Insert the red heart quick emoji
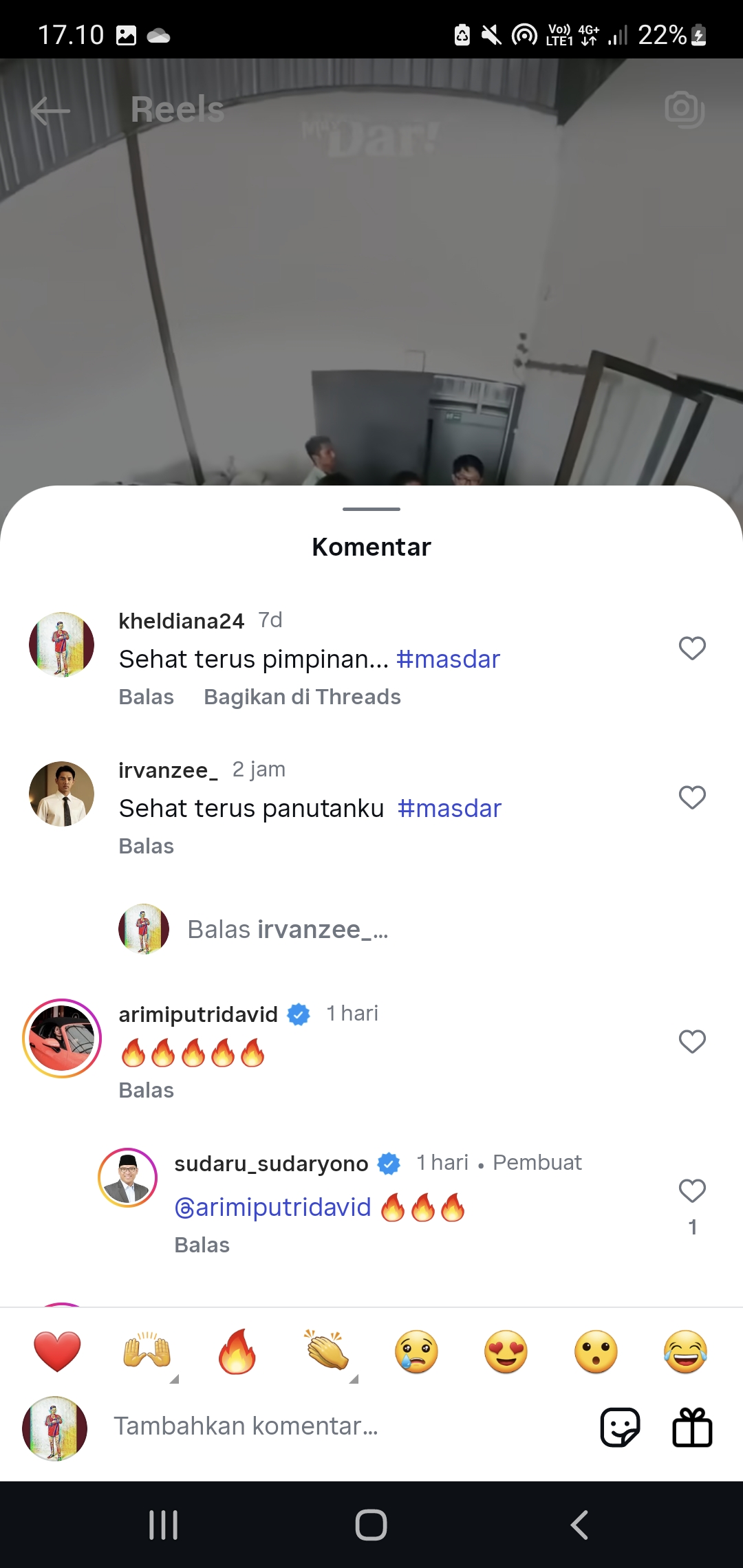This screenshot has width=743, height=1568. point(57,1351)
